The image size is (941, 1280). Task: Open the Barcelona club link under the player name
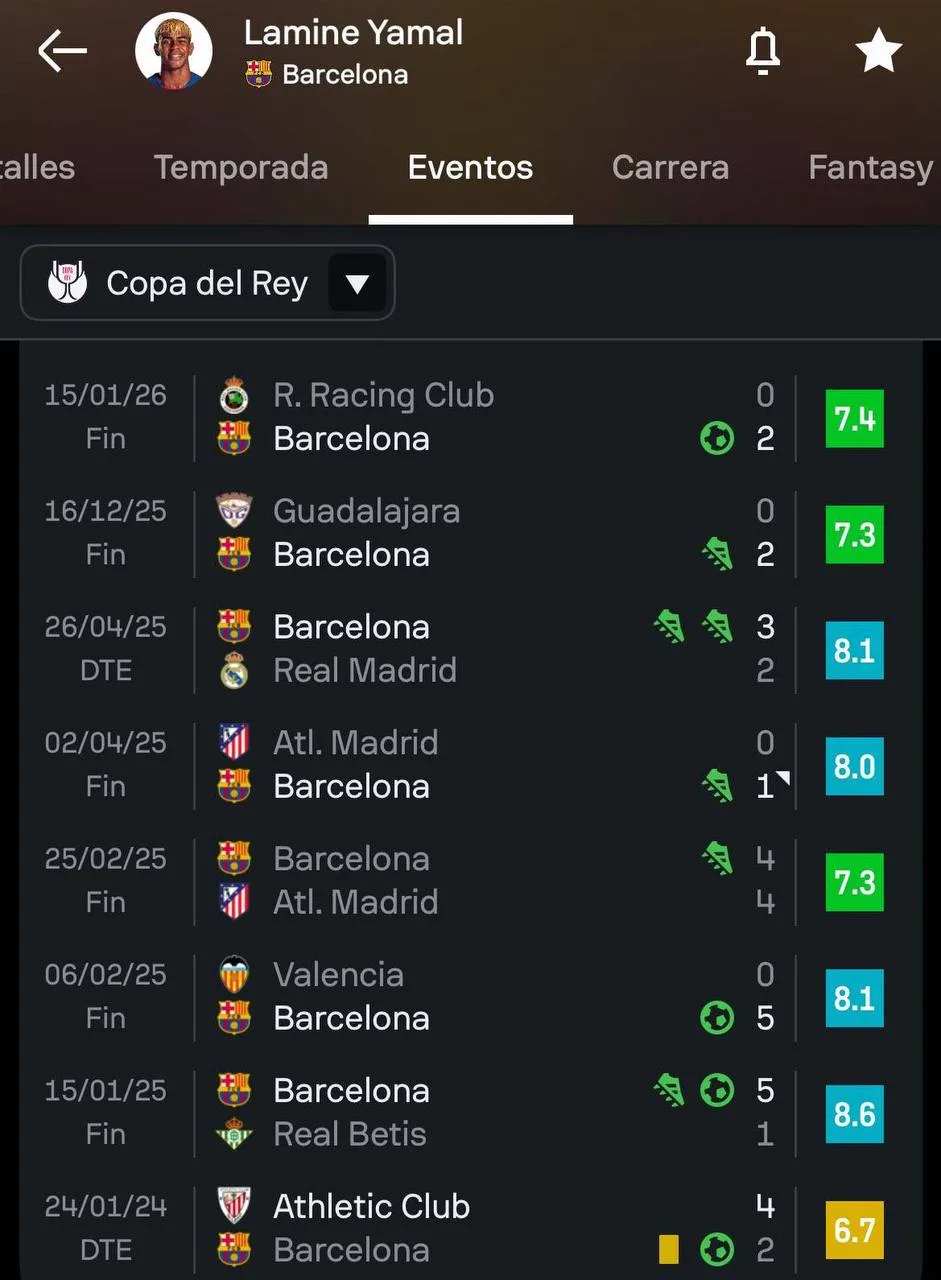click(344, 75)
